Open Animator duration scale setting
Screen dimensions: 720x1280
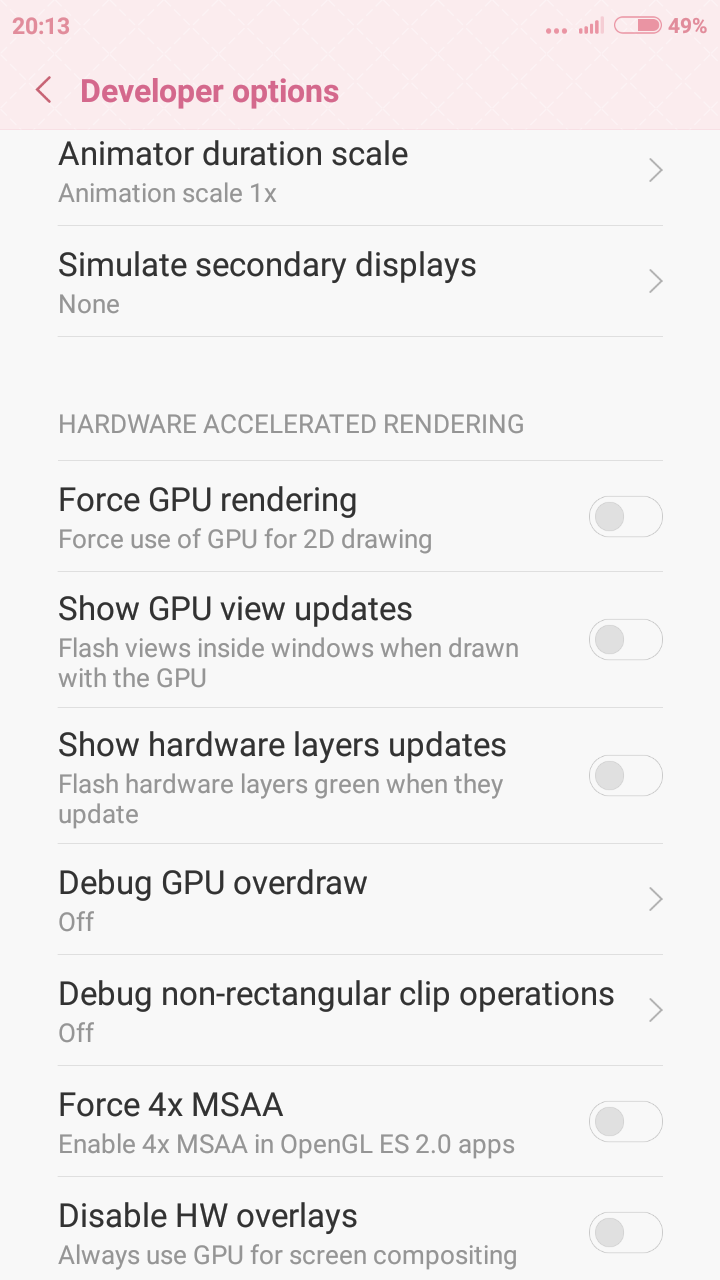[360, 171]
